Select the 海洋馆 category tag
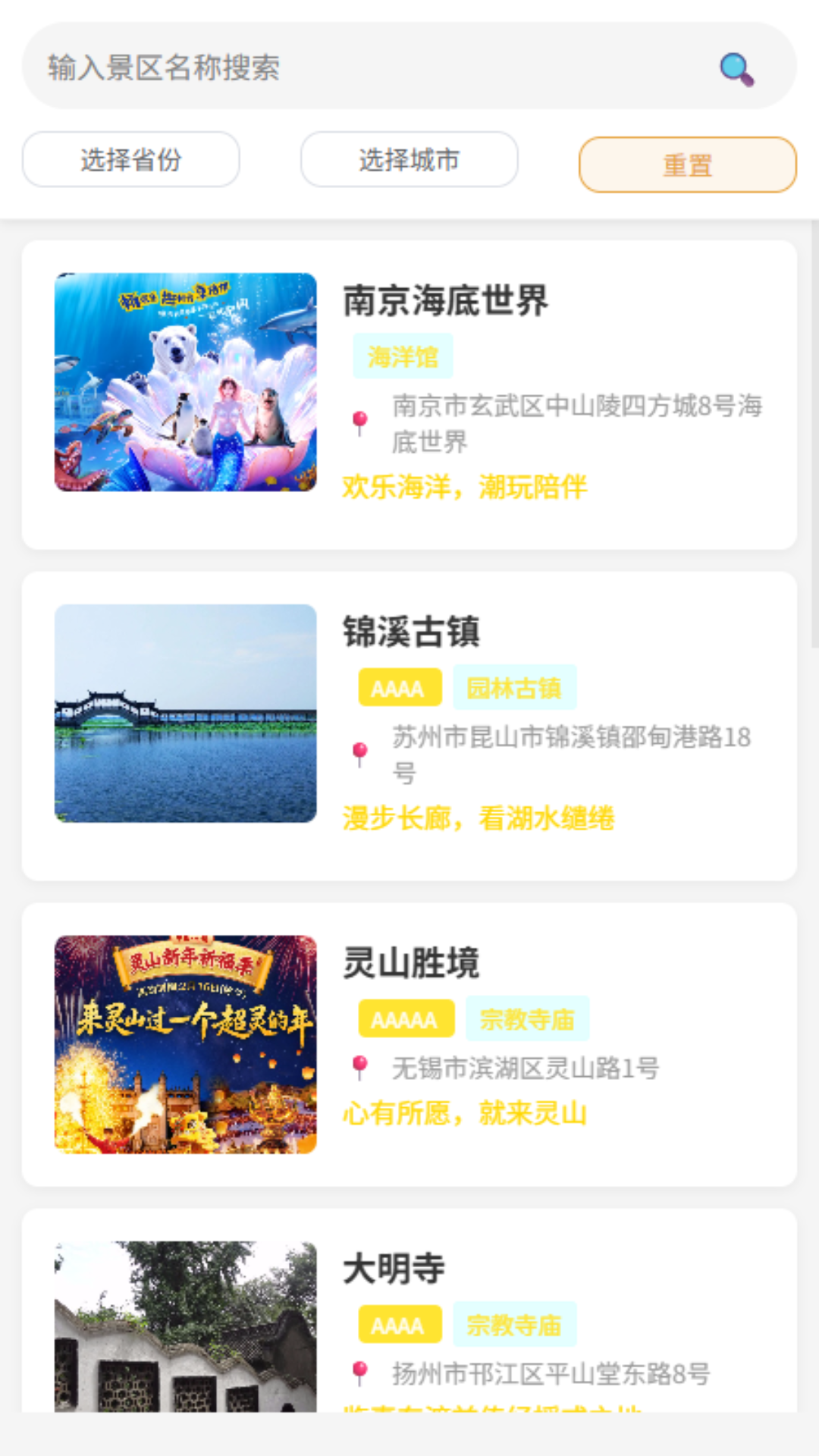 tap(405, 354)
